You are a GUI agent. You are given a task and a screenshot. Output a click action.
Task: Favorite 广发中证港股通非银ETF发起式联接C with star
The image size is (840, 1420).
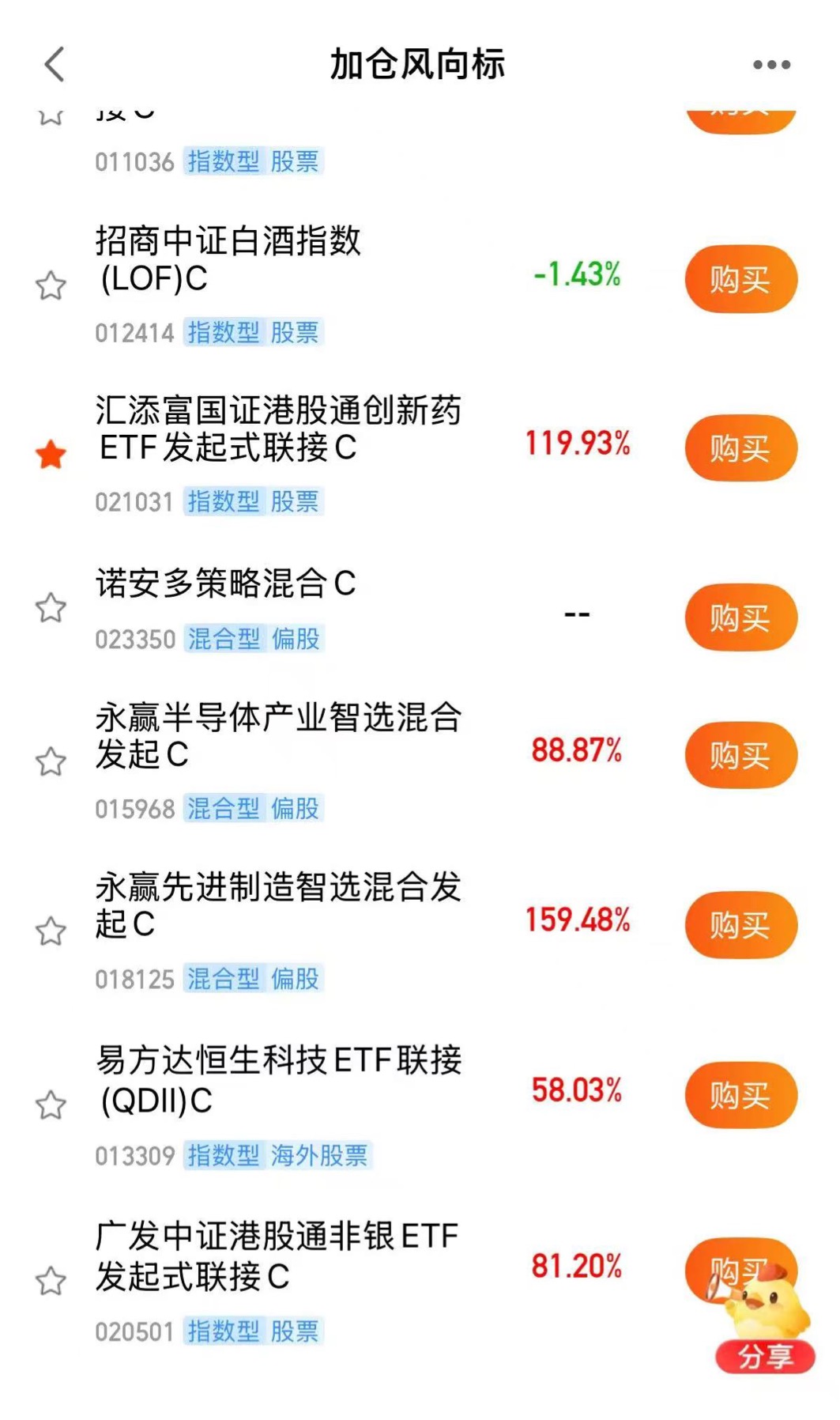pyautogui.click(x=51, y=1281)
